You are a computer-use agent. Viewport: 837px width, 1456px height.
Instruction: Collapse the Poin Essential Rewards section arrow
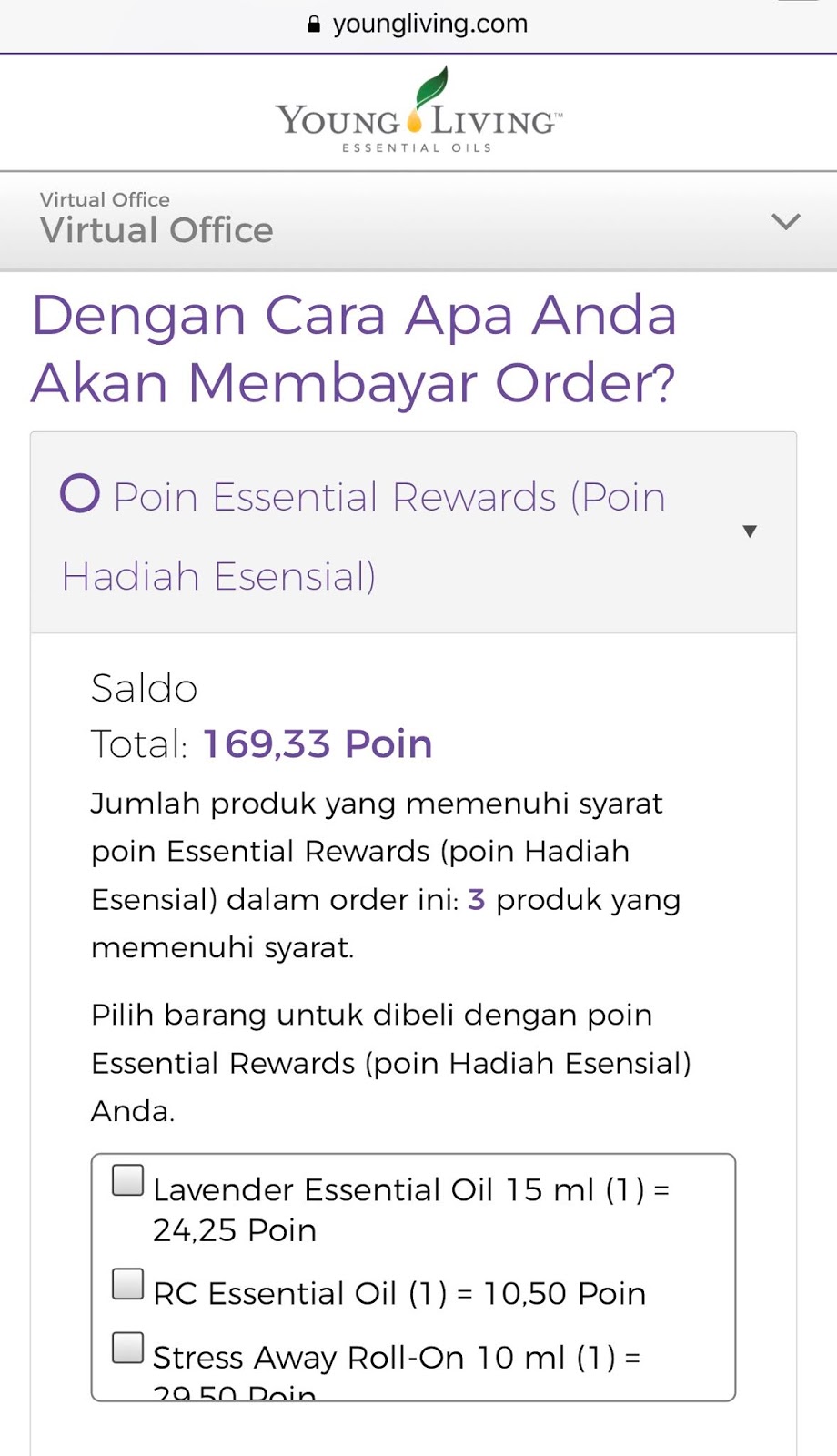[x=750, y=531]
